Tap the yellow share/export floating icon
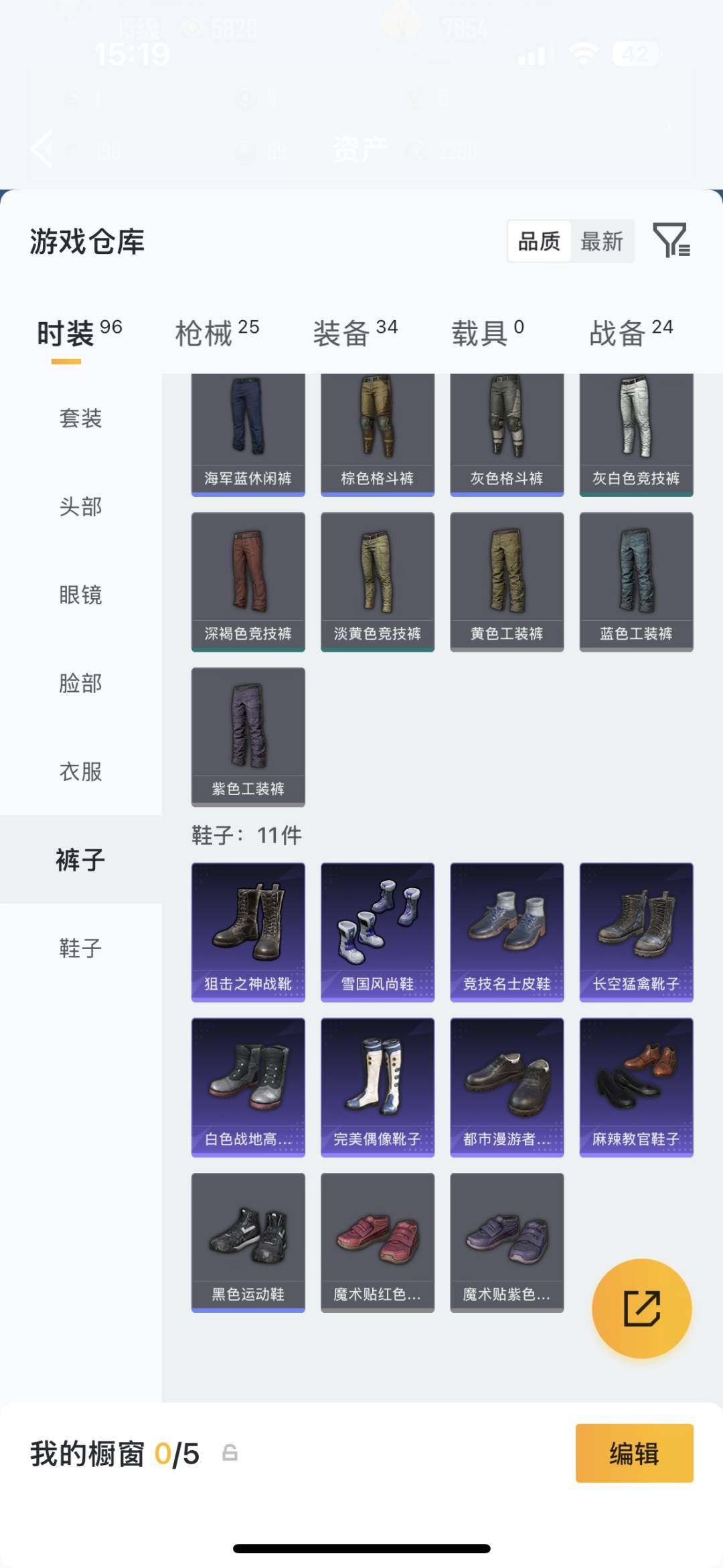Image resolution: width=723 pixels, height=1568 pixels. point(641,1307)
